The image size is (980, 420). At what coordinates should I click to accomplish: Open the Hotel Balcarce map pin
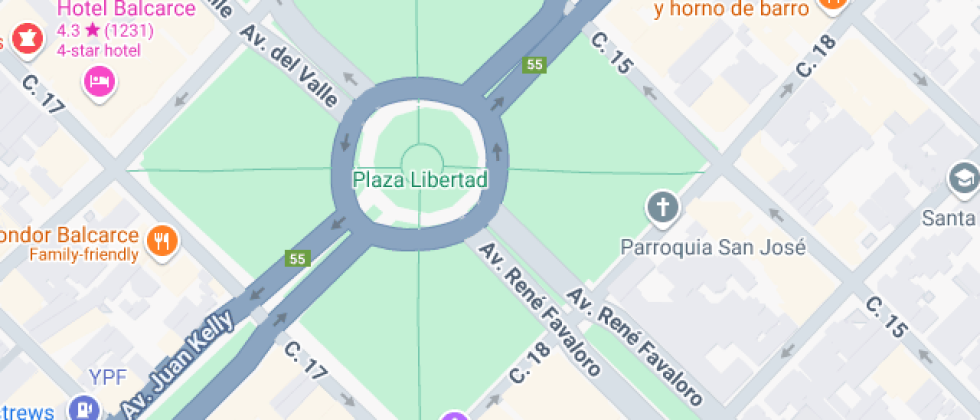(x=99, y=80)
